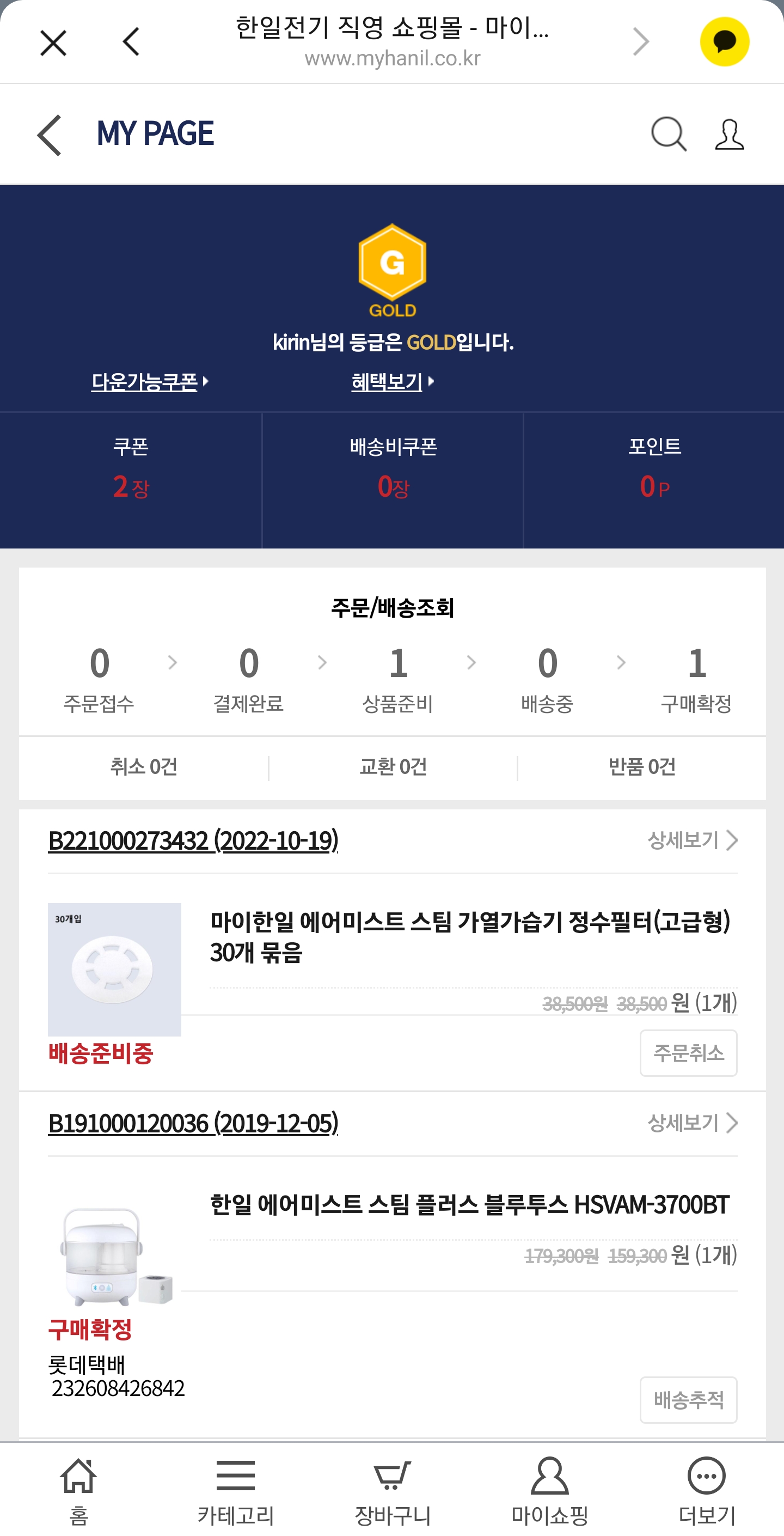Open the search magnifier icon
The image size is (784, 1536).
pyautogui.click(x=669, y=133)
